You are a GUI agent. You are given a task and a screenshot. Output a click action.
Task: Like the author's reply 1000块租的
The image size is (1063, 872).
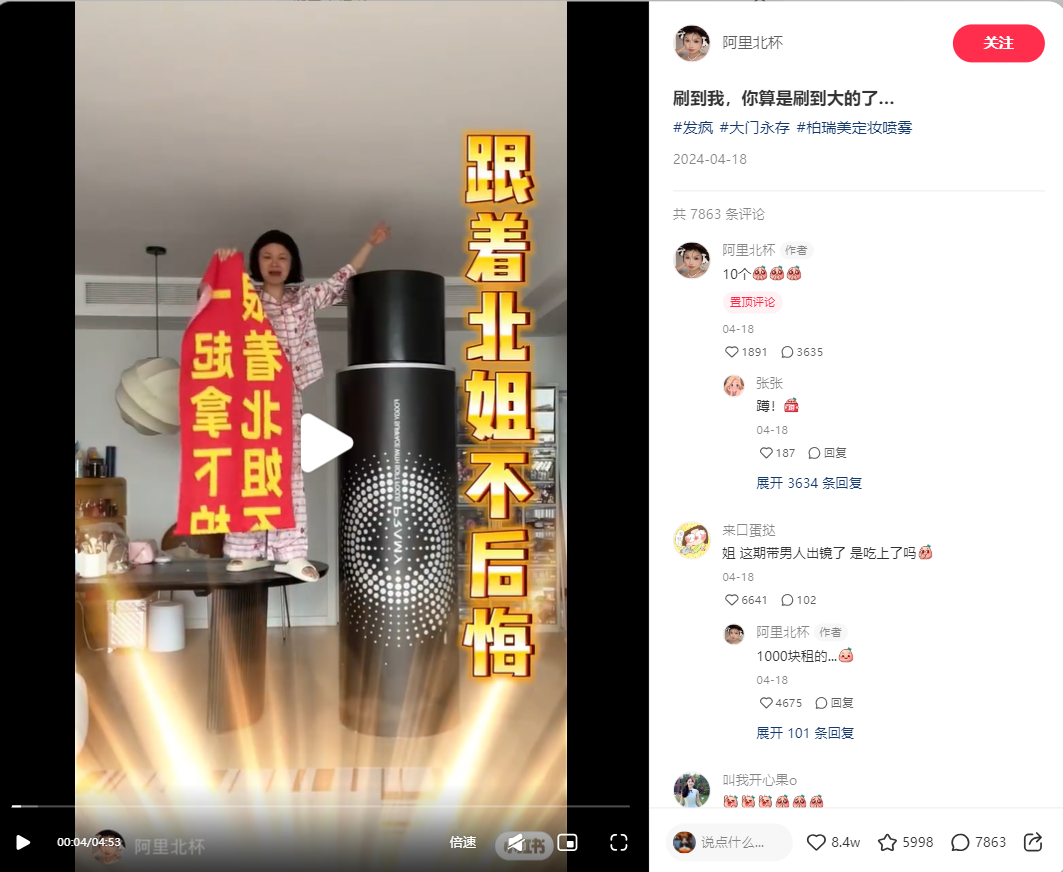pos(767,703)
